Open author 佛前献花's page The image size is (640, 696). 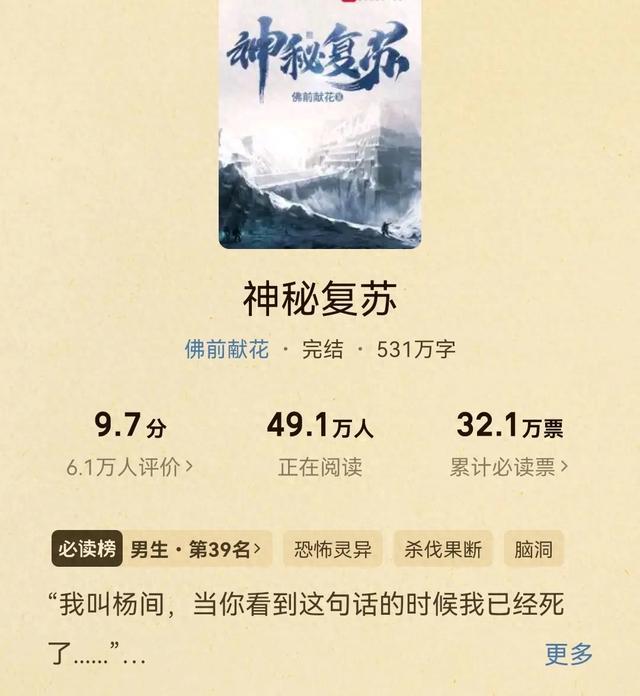pyautogui.click(x=227, y=349)
